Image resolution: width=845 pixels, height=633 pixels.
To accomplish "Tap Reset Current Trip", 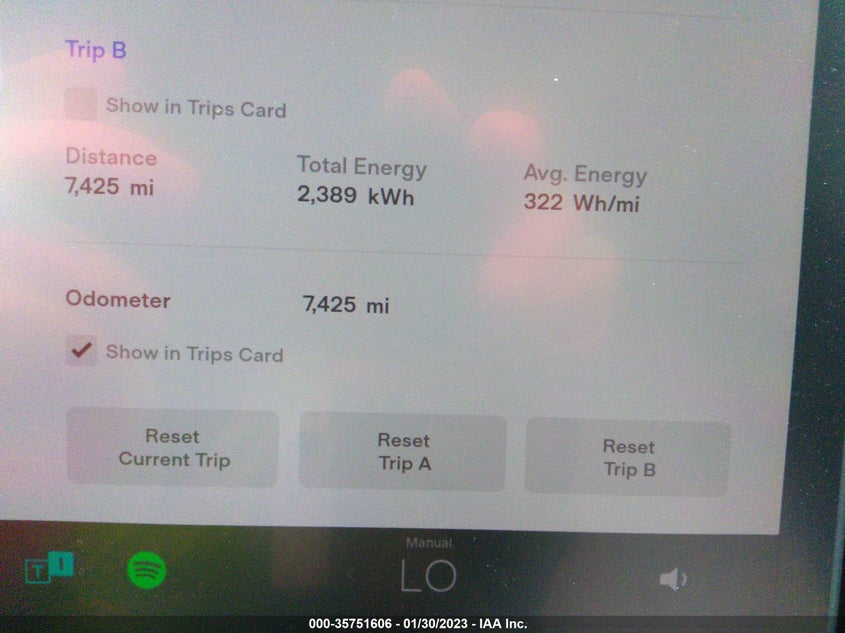I will (173, 448).
